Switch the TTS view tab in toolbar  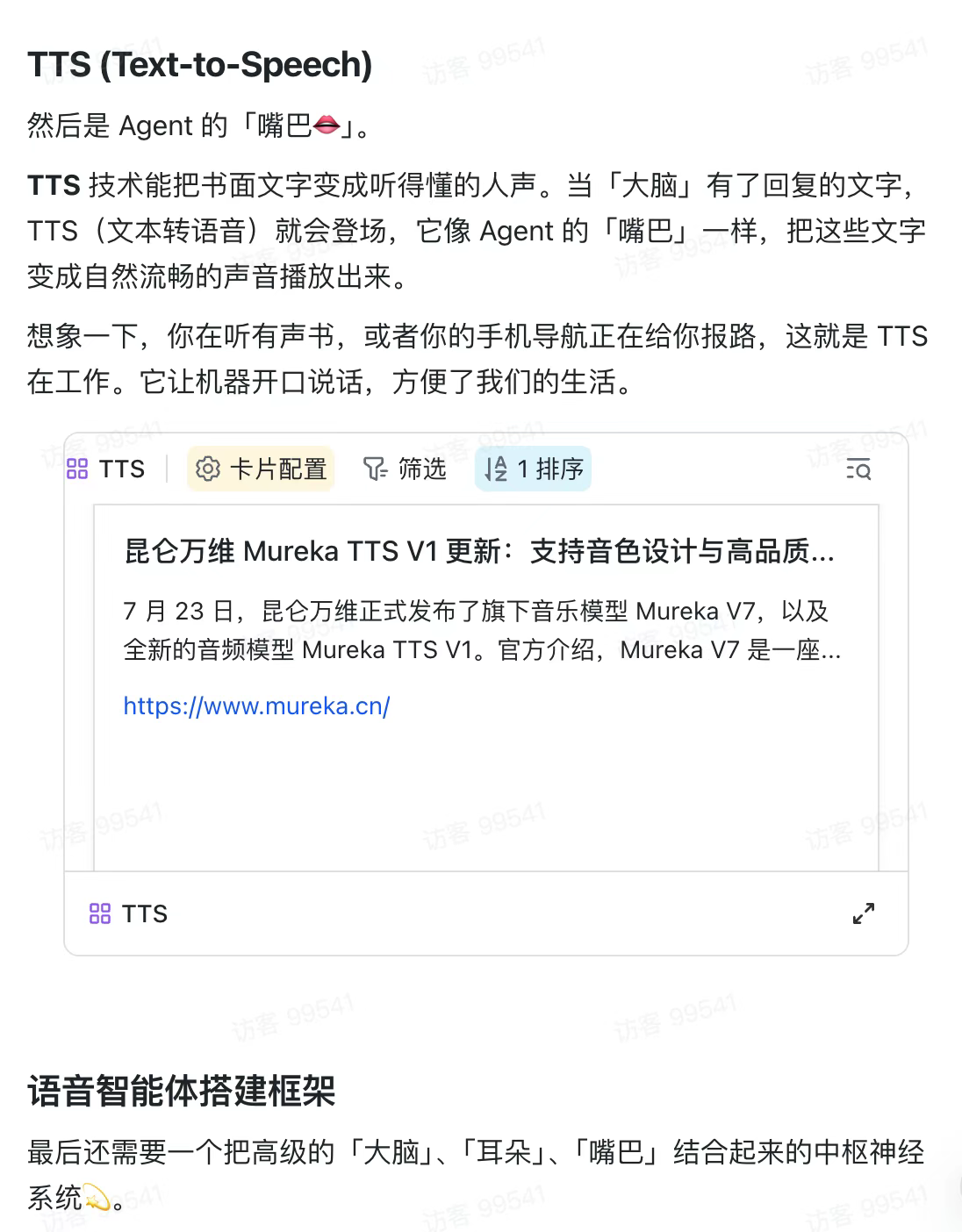[x=106, y=469]
